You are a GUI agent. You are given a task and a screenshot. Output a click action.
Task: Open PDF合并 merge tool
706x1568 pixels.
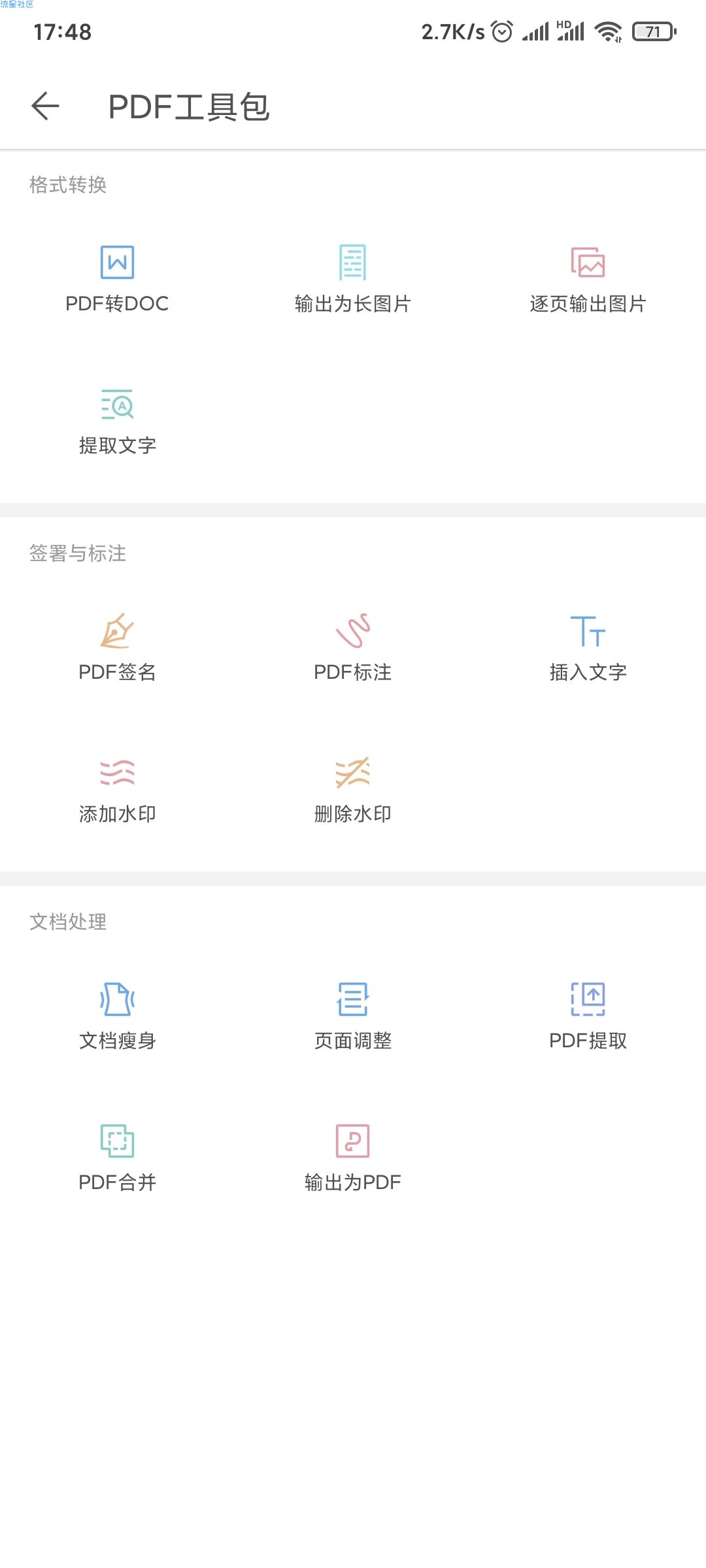pos(117,1158)
